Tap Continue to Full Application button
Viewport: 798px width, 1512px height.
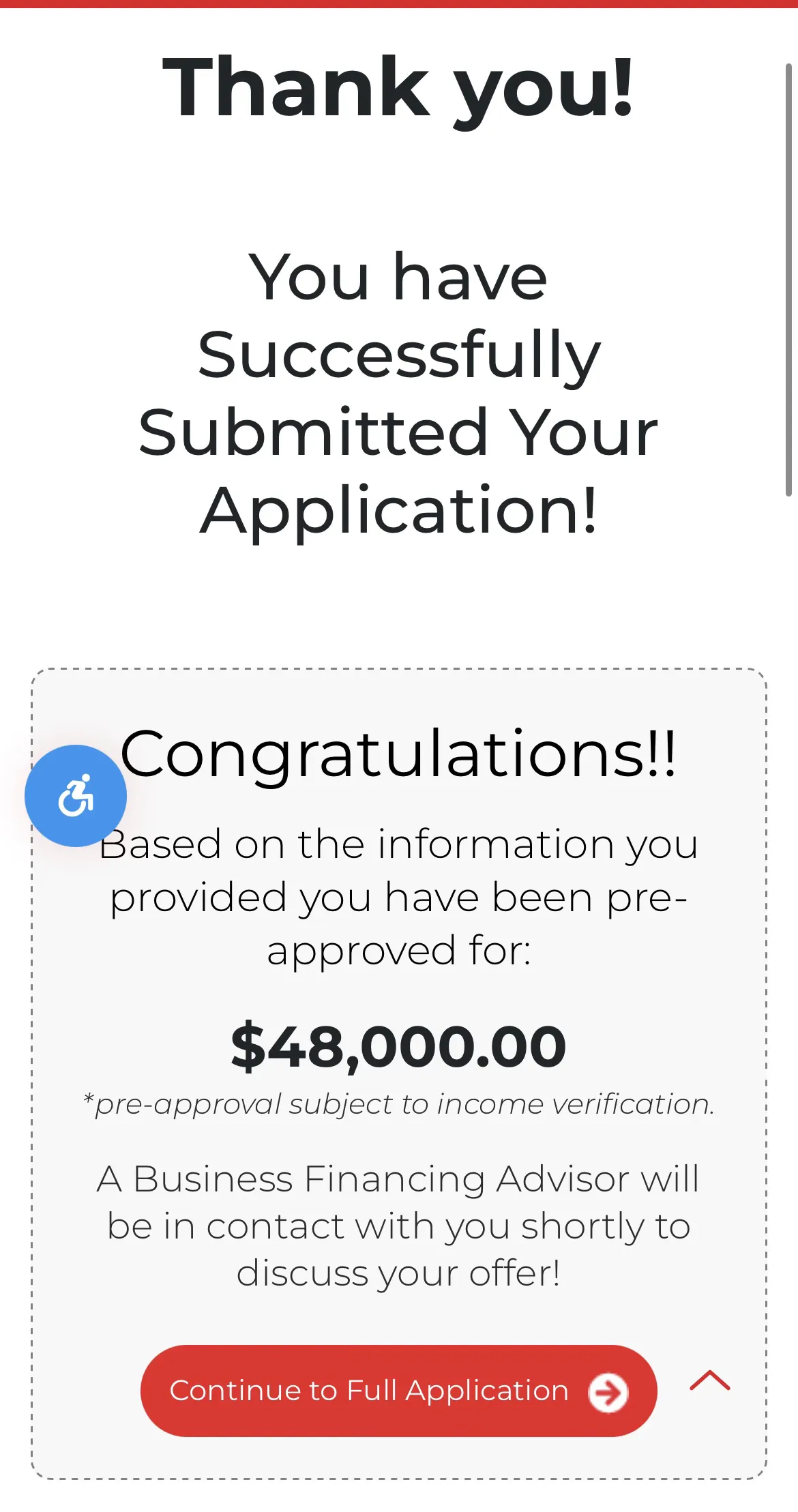(398, 1391)
